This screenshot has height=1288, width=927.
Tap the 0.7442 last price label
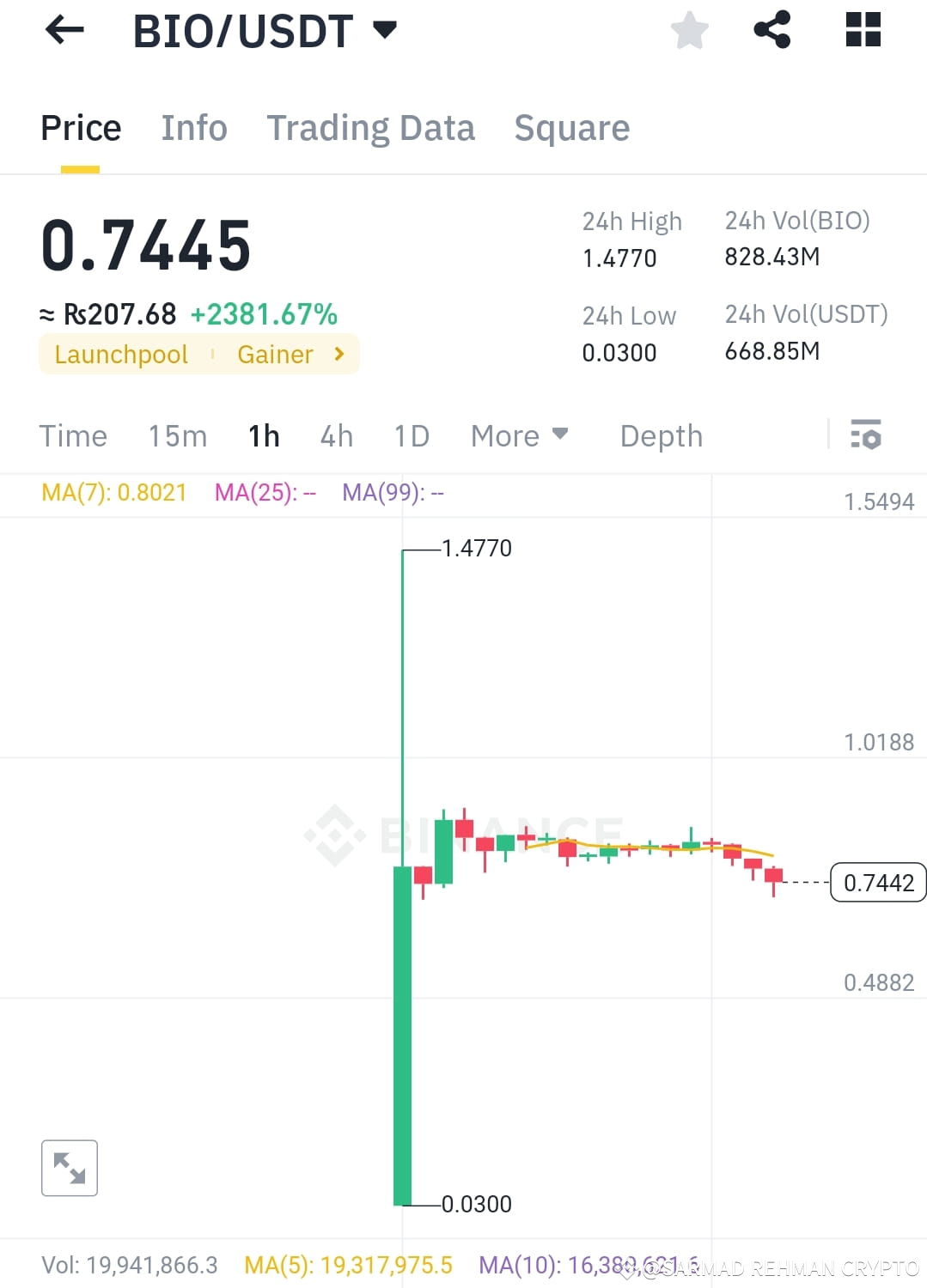pyautogui.click(x=878, y=882)
